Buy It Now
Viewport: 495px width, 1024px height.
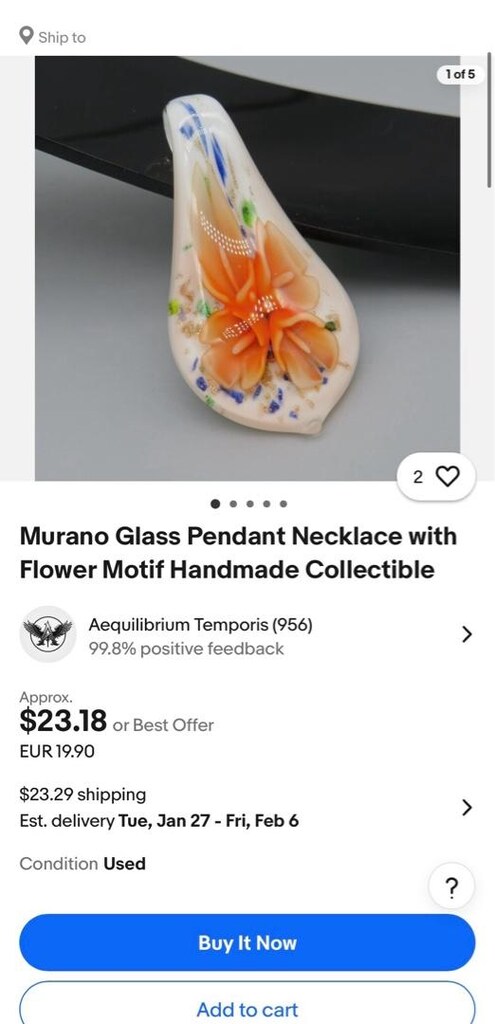coord(247,942)
